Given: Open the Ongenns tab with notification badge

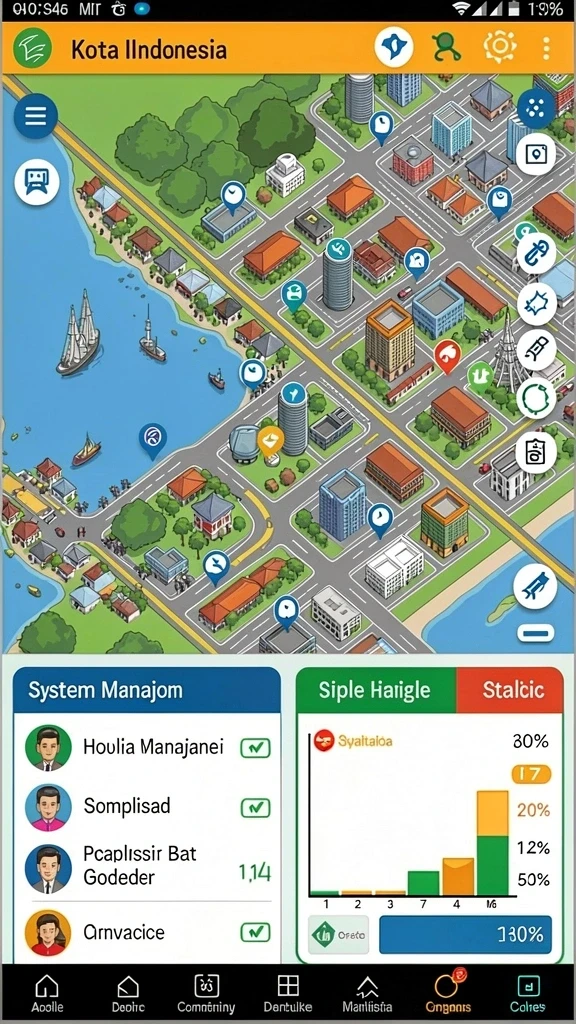Looking at the screenshot, I should [x=448, y=994].
